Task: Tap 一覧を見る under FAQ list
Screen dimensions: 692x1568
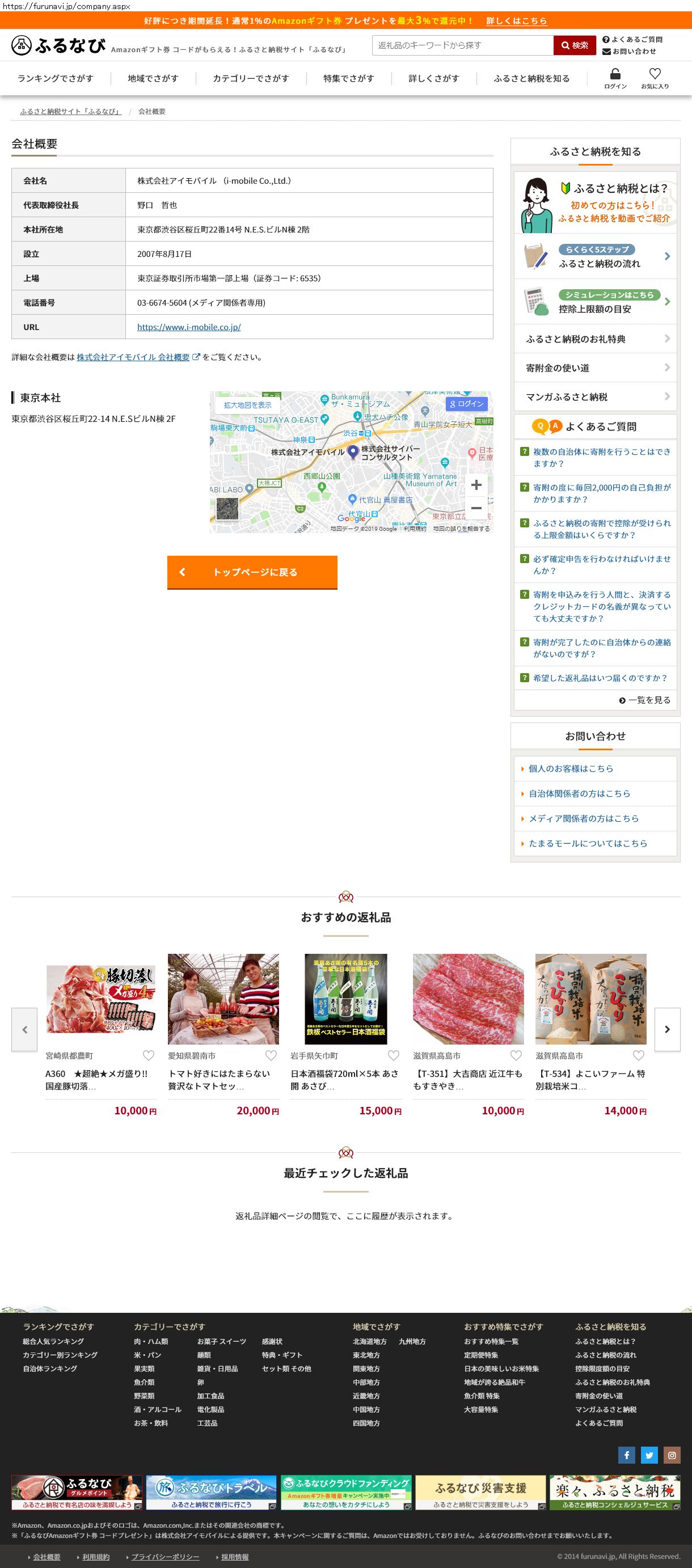Action: pos(645,700)
